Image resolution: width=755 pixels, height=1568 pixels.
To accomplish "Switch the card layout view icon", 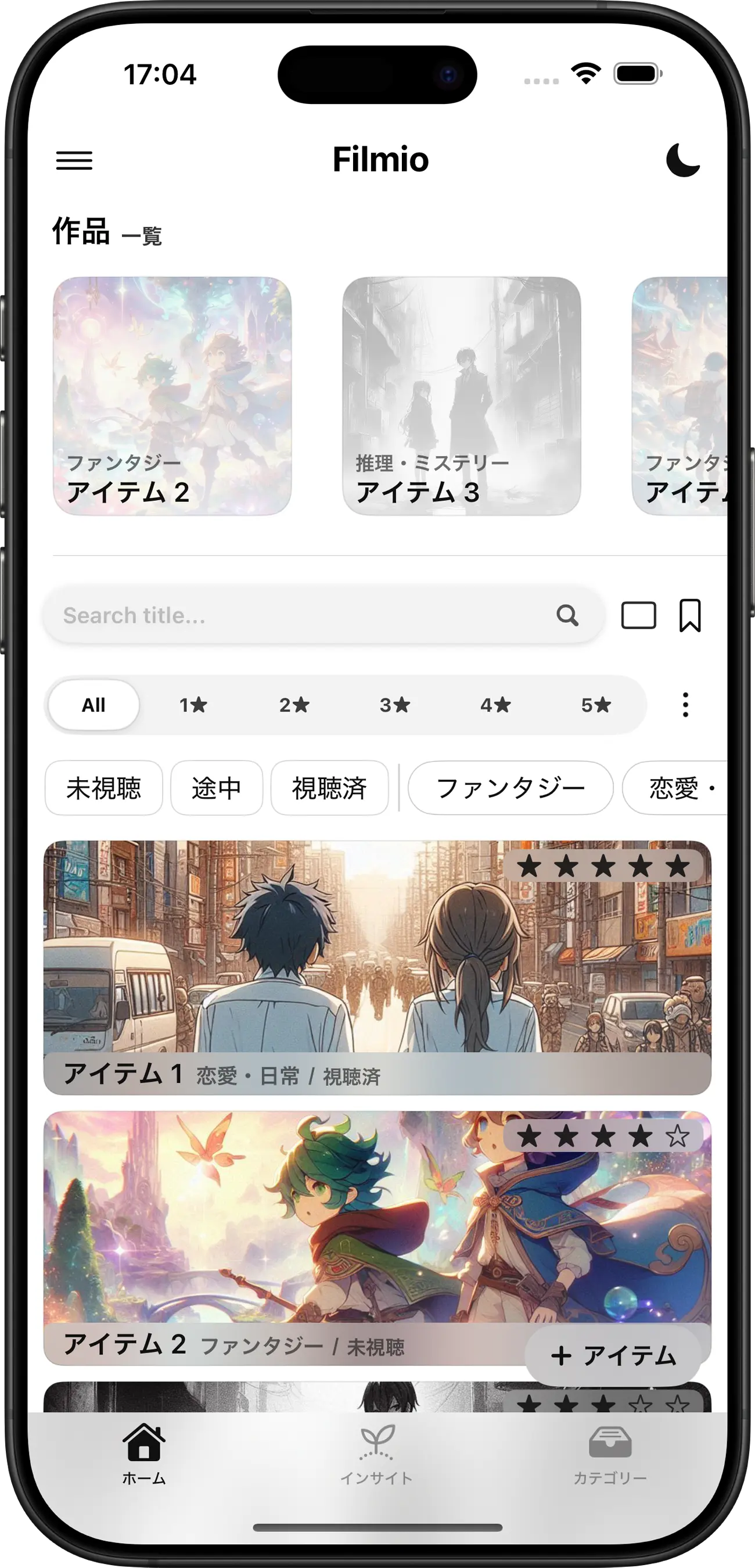I will click(x=638, y=615).
